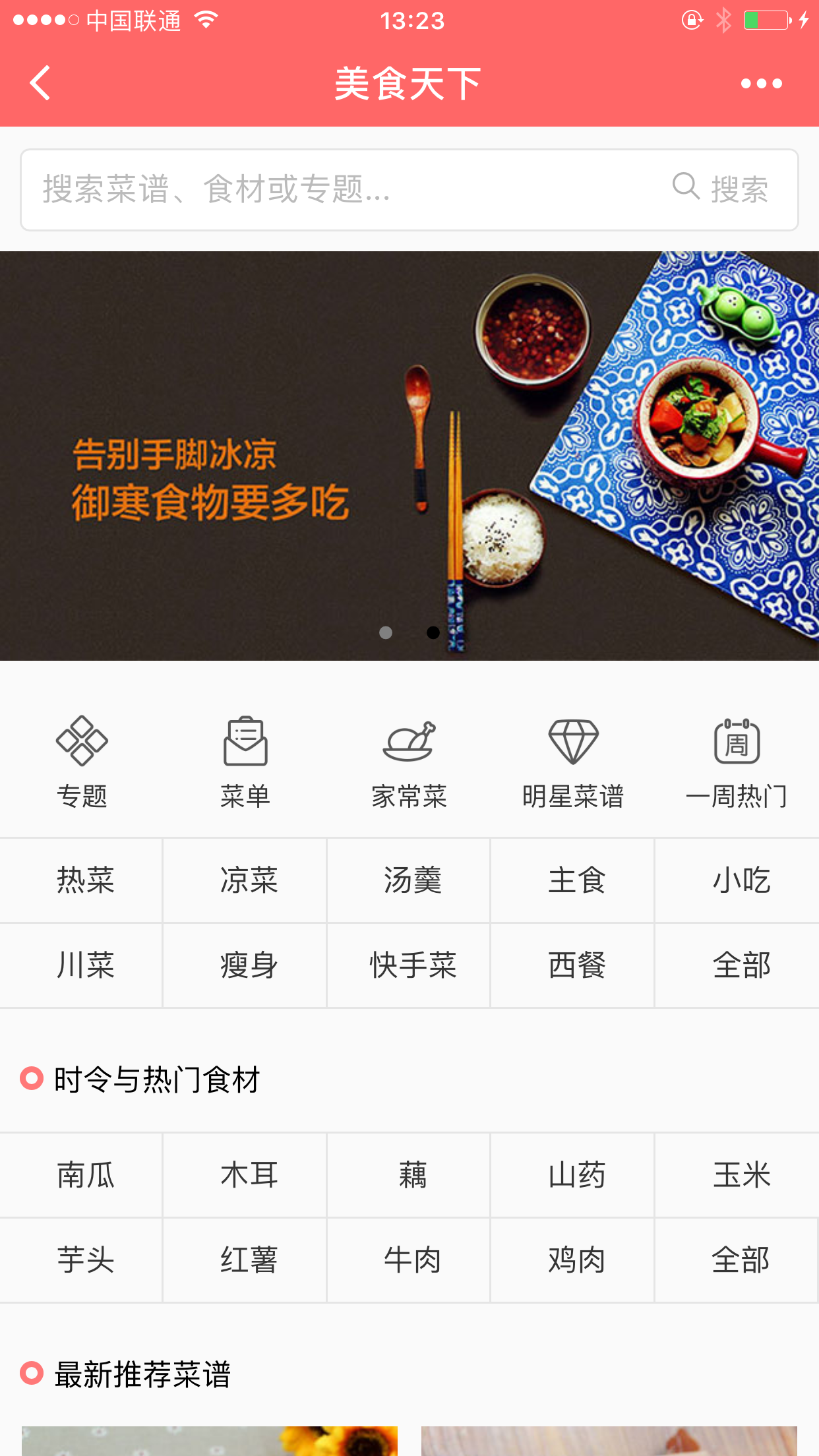Go back using the header arrow
The height and width of the screenshot is (1456, 819).
tap(41, 83)
